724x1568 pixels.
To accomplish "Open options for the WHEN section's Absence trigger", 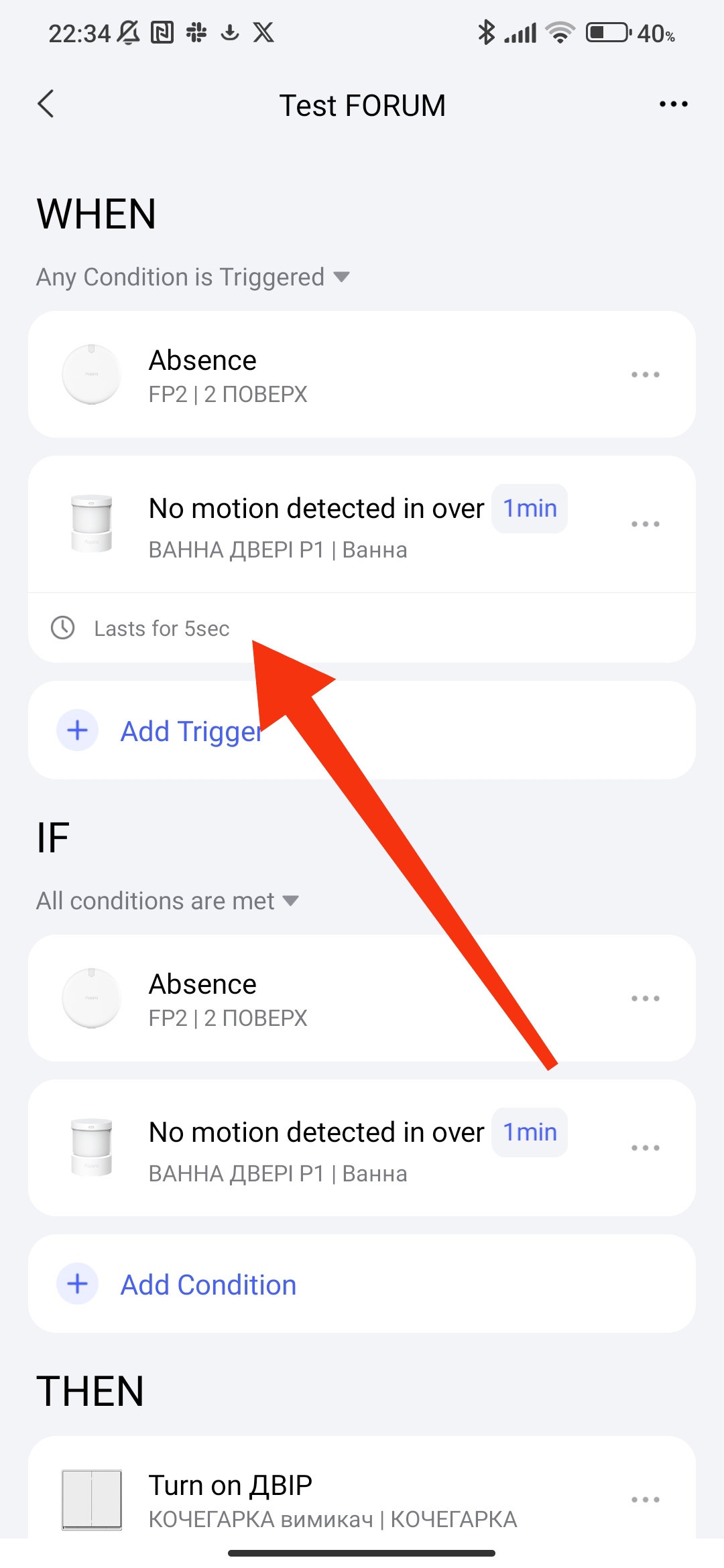I will pyautogui.click(x=645, y=375).
